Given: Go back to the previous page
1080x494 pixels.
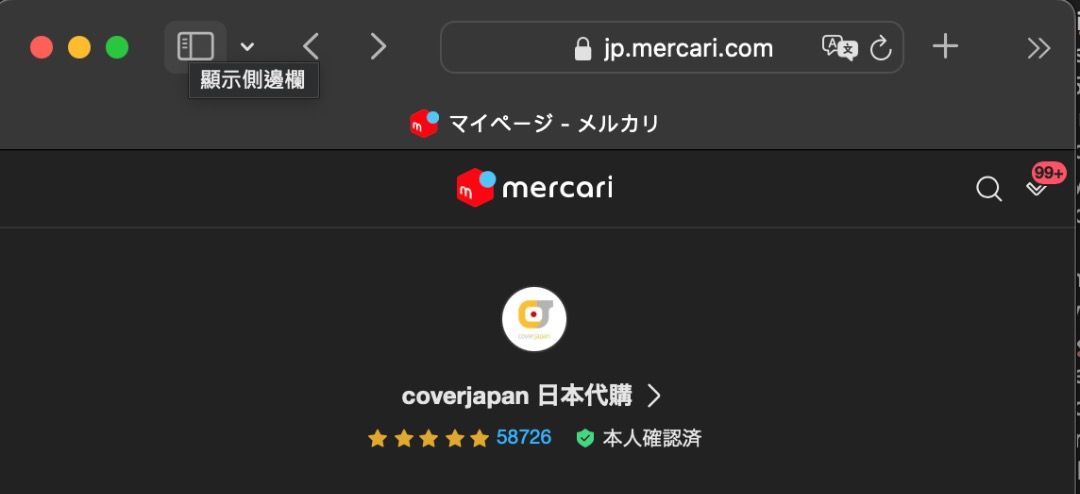Looking at the screenshot, I should pyautogui.click(x=311, y=47).
